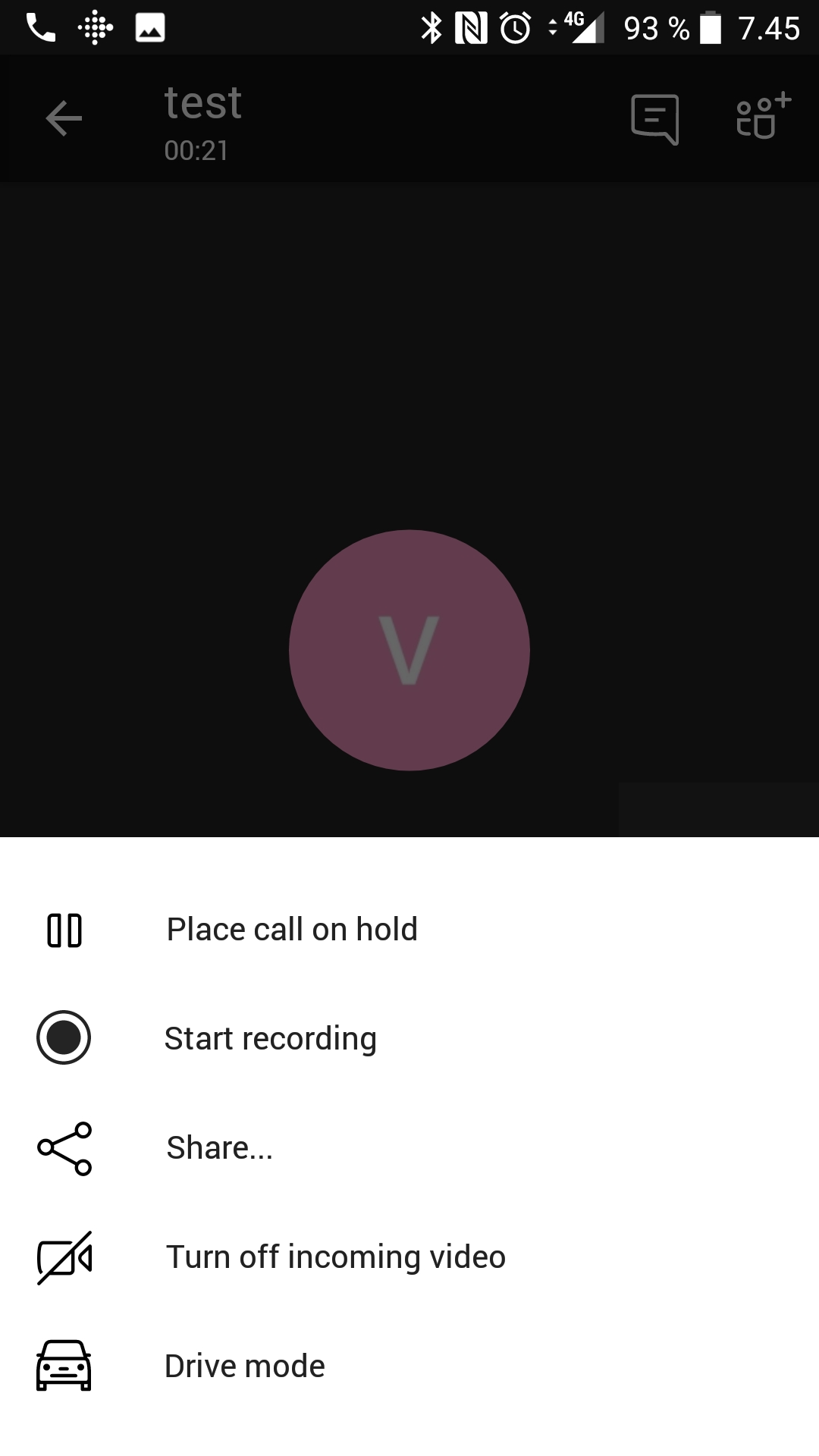Place the call on hold
This screenshot has height=1456, width=819.
292,930
